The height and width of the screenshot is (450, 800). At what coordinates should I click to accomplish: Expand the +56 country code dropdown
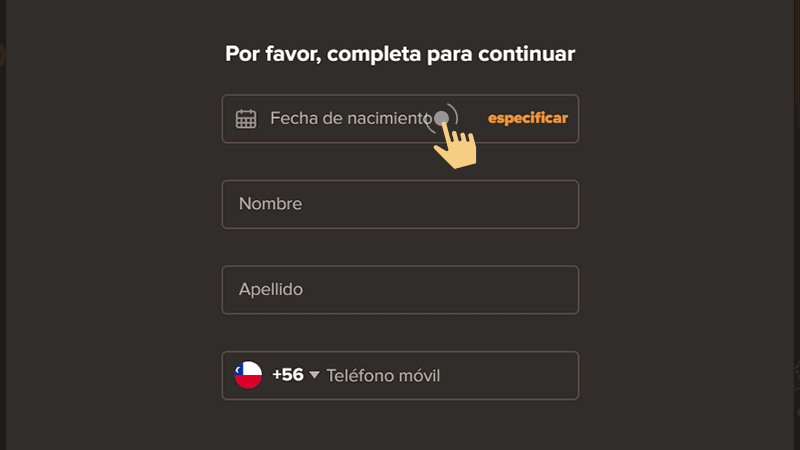295,376
